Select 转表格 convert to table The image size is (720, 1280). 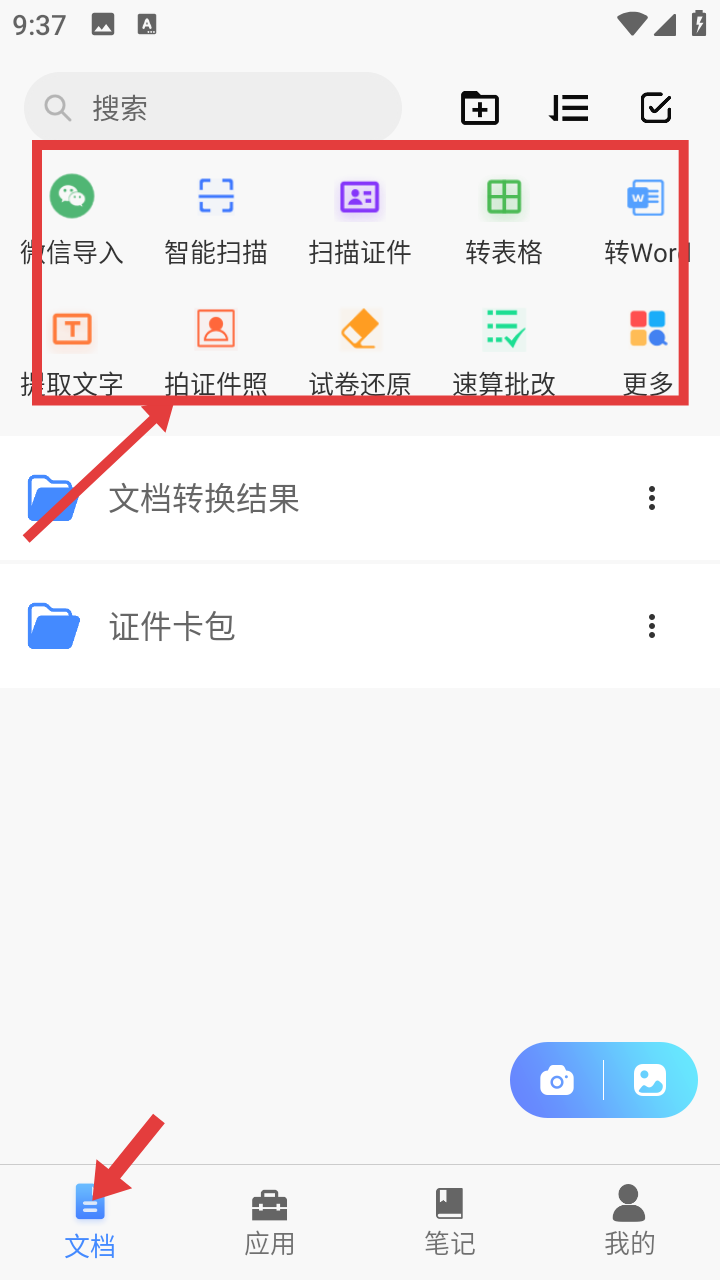click(x=504, y=215)
